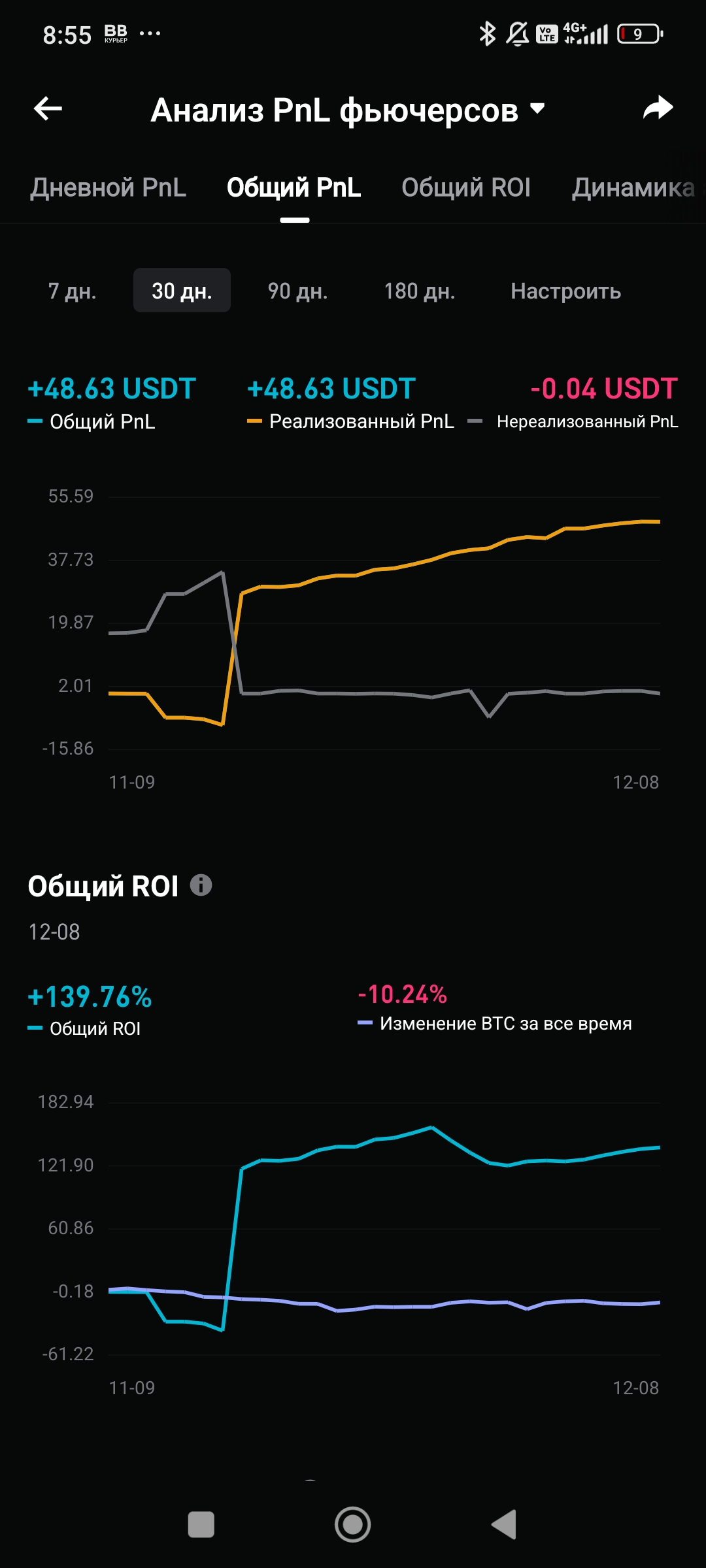Go back using the top-left arrow
Screen dimensions: 706x1568
pos(48,108)
